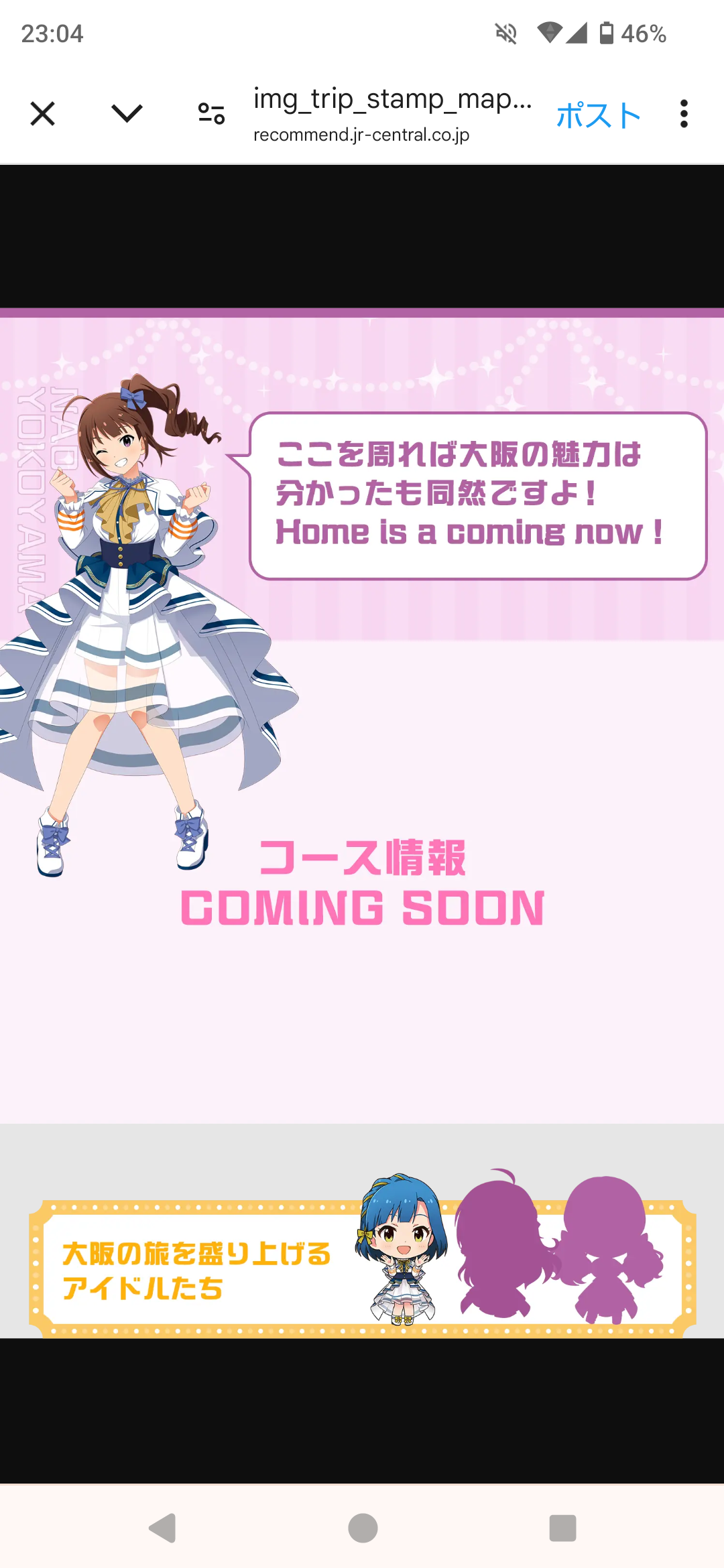Go to home screen via home button
Viewport: 724px width, 1568px height.
[363, 1528]
